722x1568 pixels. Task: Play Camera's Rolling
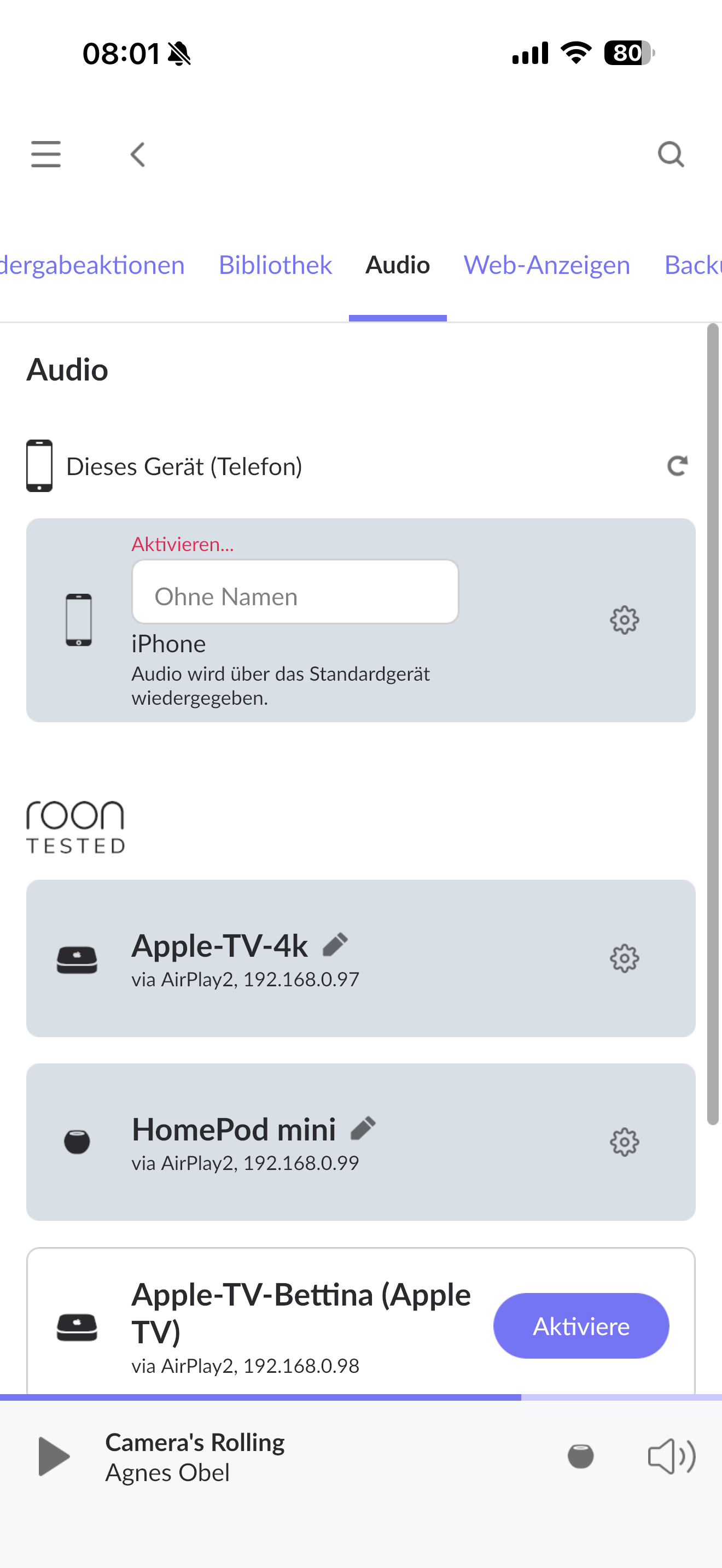[x=54, y=1456]
